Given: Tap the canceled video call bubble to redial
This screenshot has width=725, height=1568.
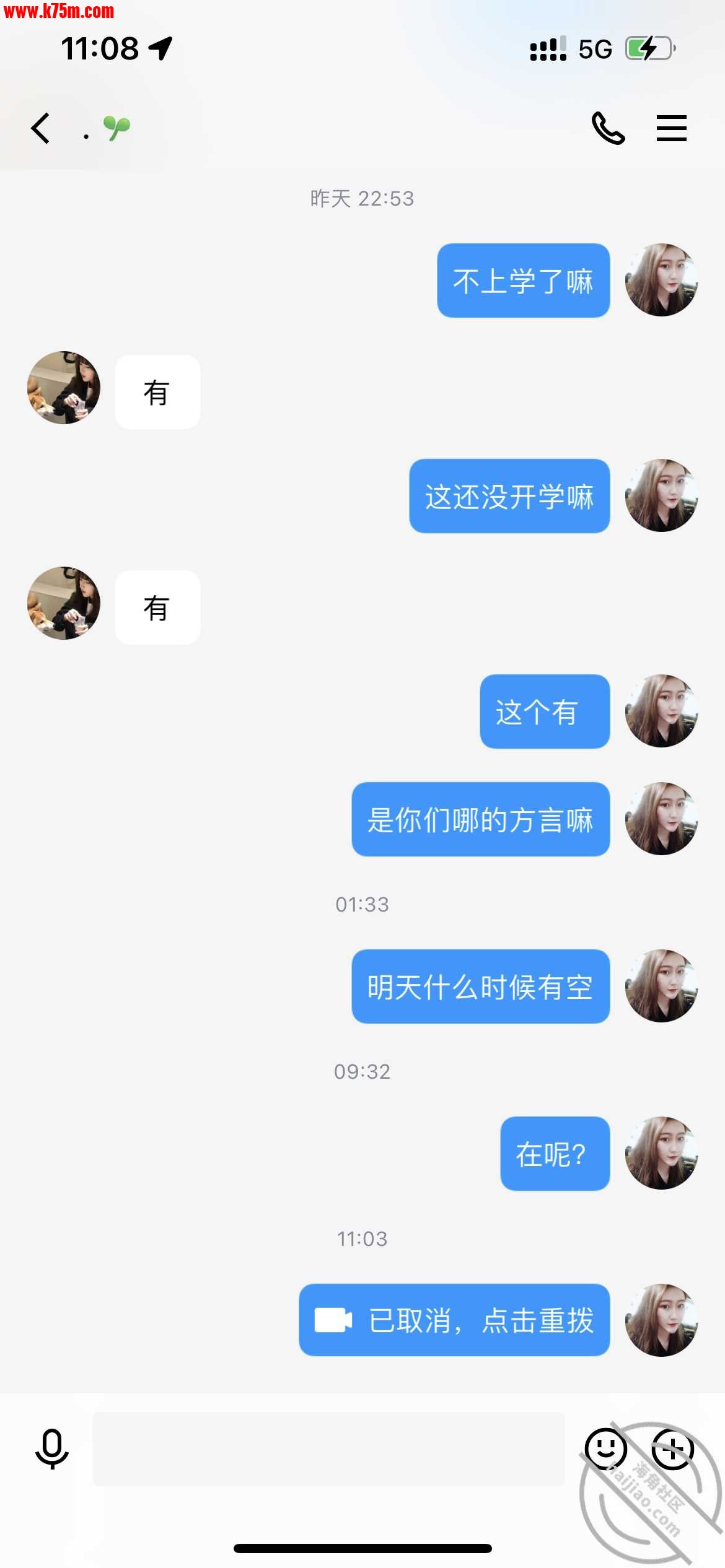Looking at the screenshot, I should pos(454,1320).
